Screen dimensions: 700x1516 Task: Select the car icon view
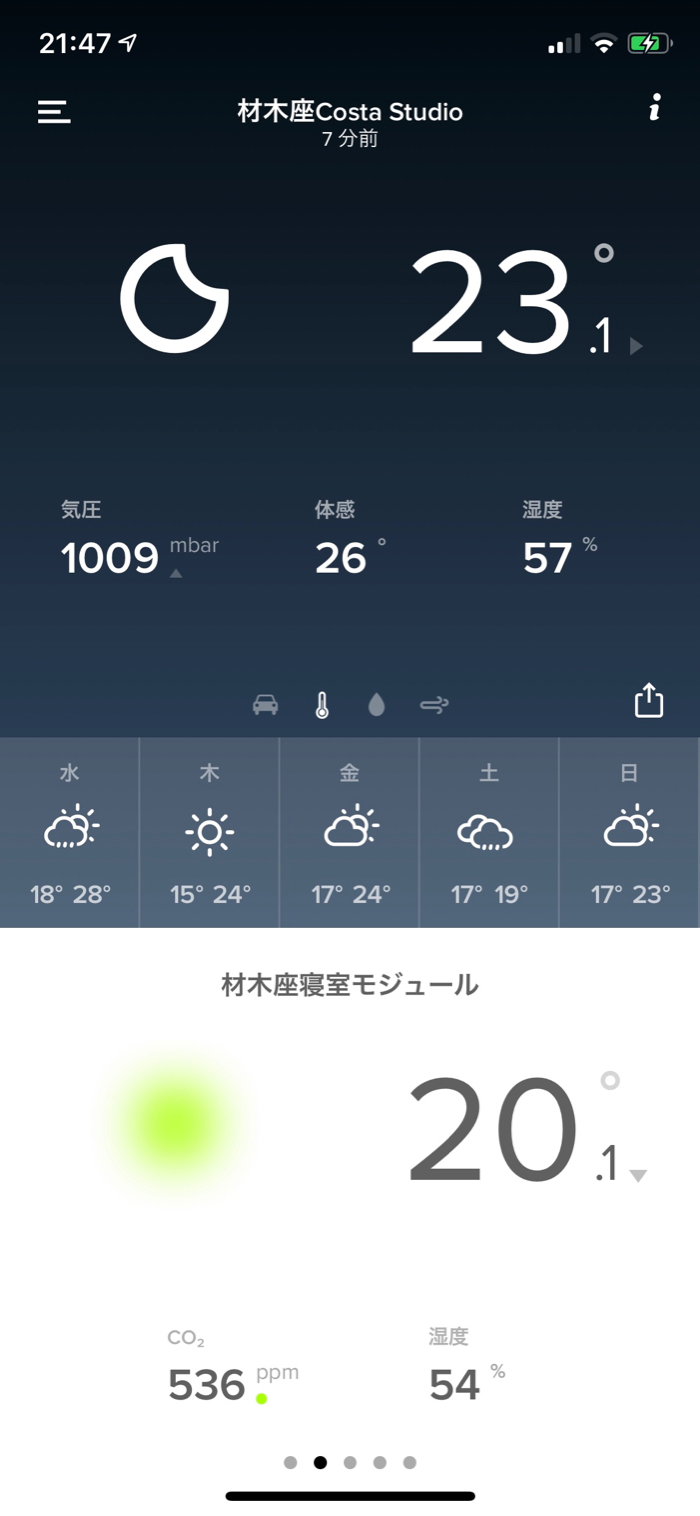click(265, 705)
